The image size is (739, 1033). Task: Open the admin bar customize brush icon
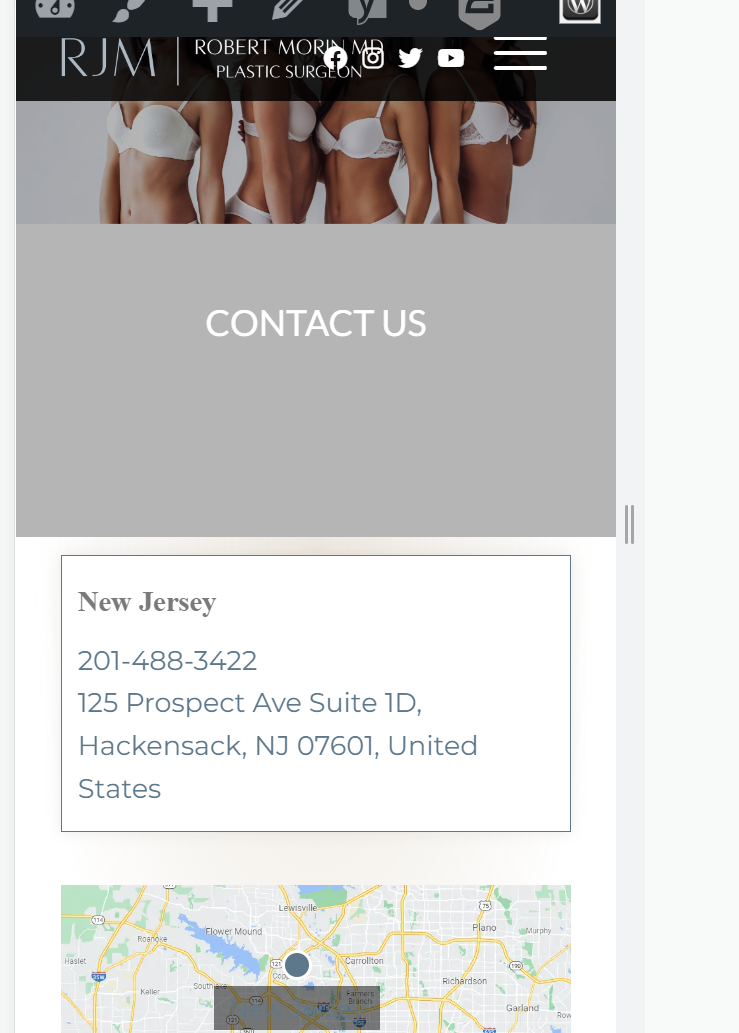(x=130, y=9)
